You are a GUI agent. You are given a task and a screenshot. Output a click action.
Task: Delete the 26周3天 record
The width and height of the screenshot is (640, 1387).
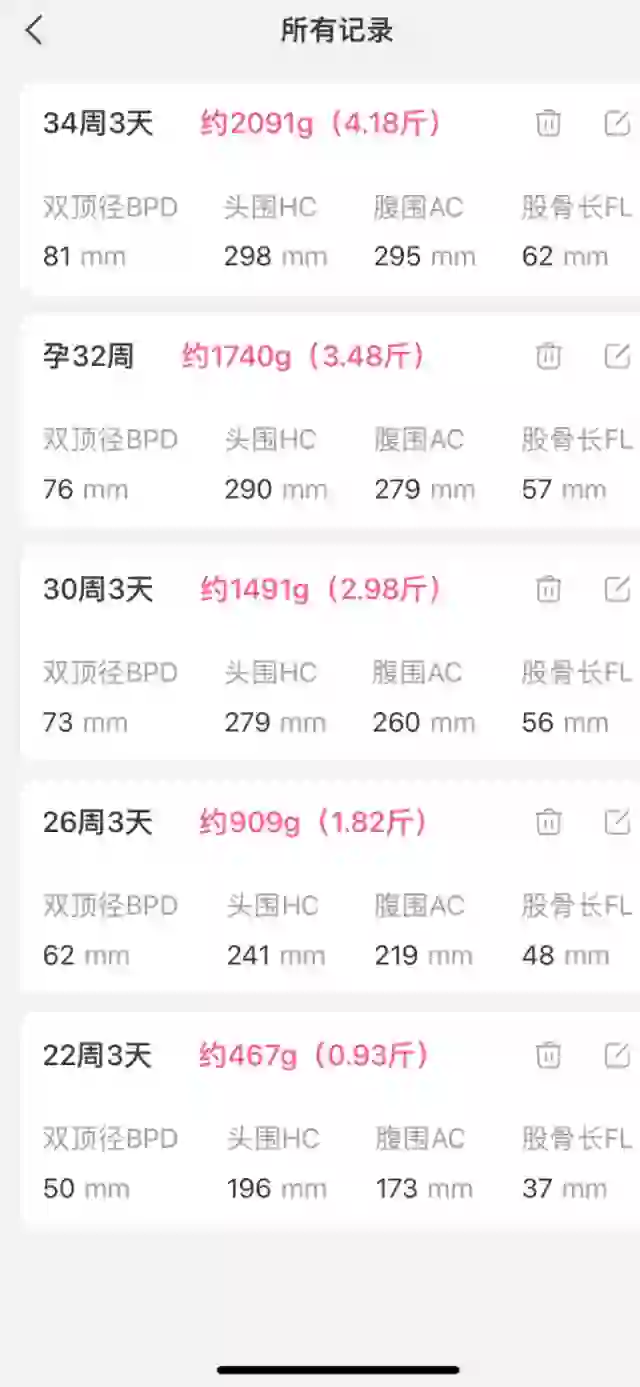(x=548, y=822)
